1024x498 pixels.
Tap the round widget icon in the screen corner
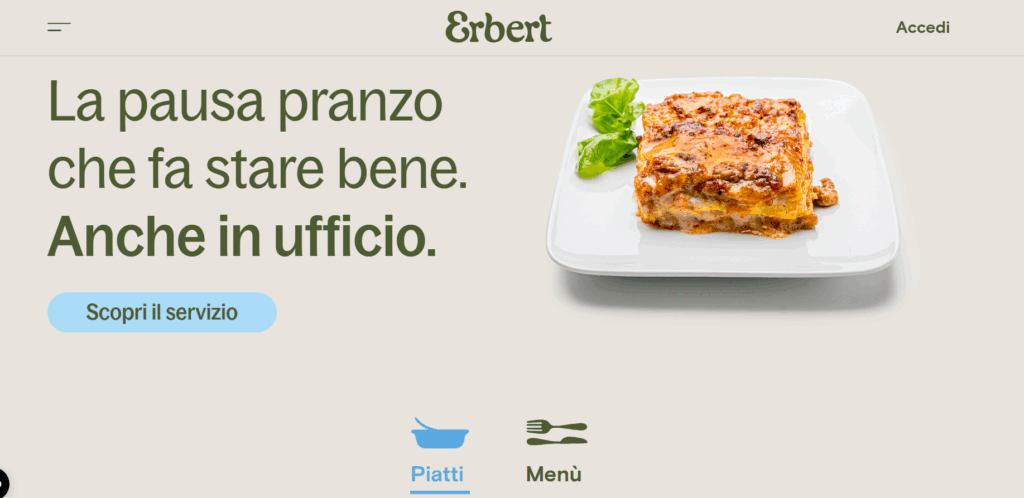tap(3, 482)
